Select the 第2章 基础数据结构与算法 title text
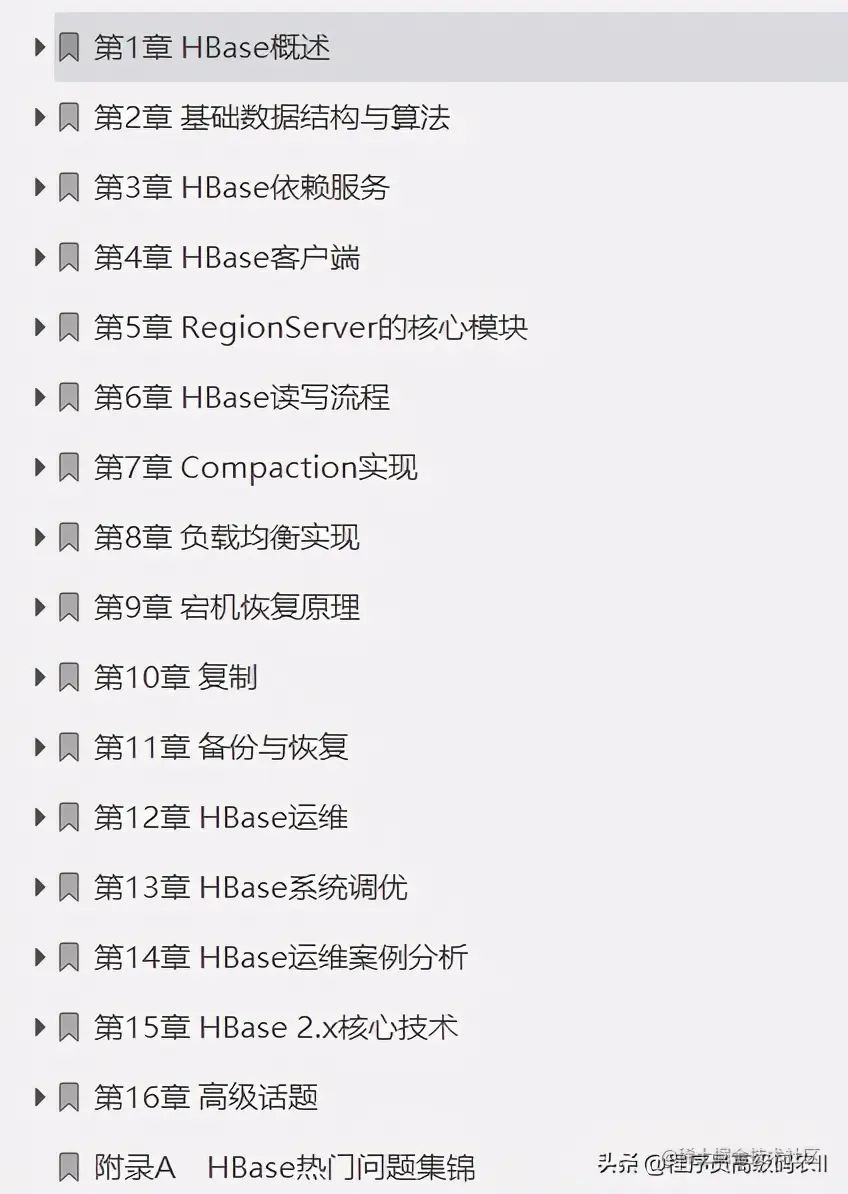 pos(272,117)
